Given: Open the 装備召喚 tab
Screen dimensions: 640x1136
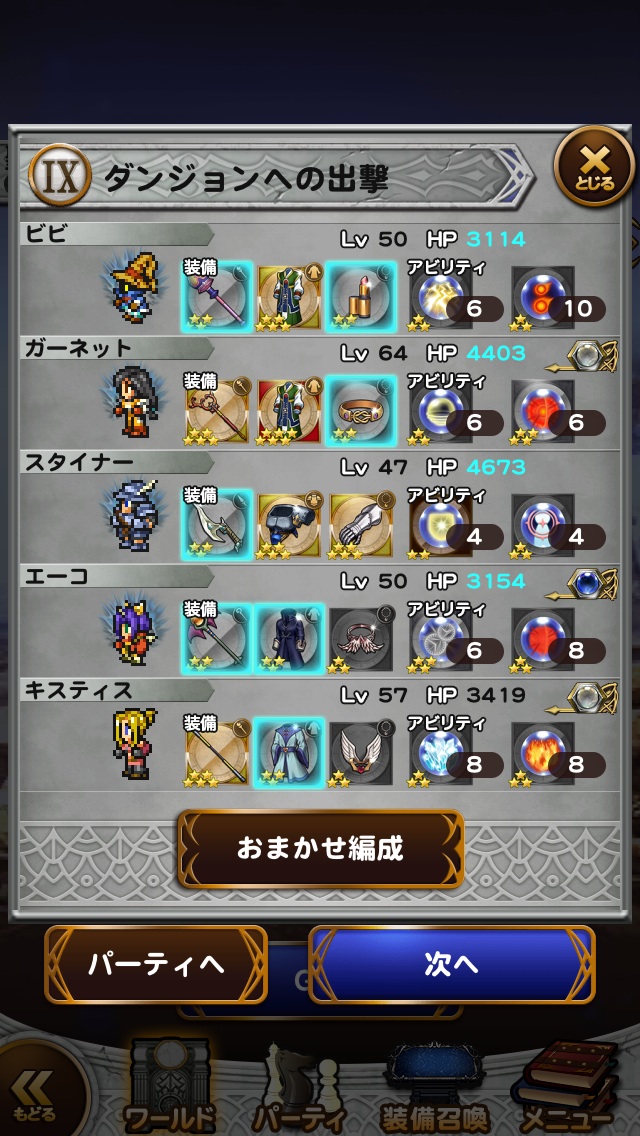Looking at the screenshot, I should [x=430, y=1090].
